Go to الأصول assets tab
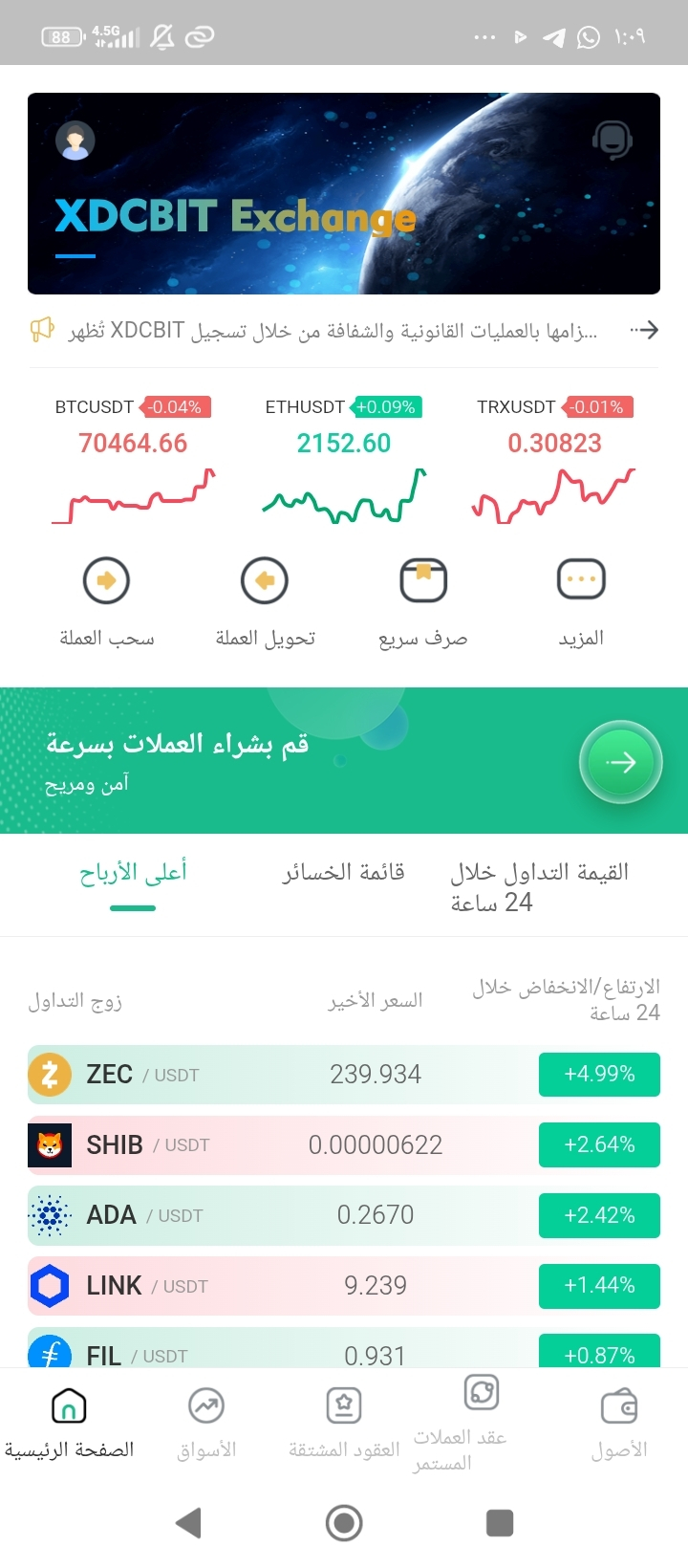Screen dimensions: 688x1568 pos(619,1423)
